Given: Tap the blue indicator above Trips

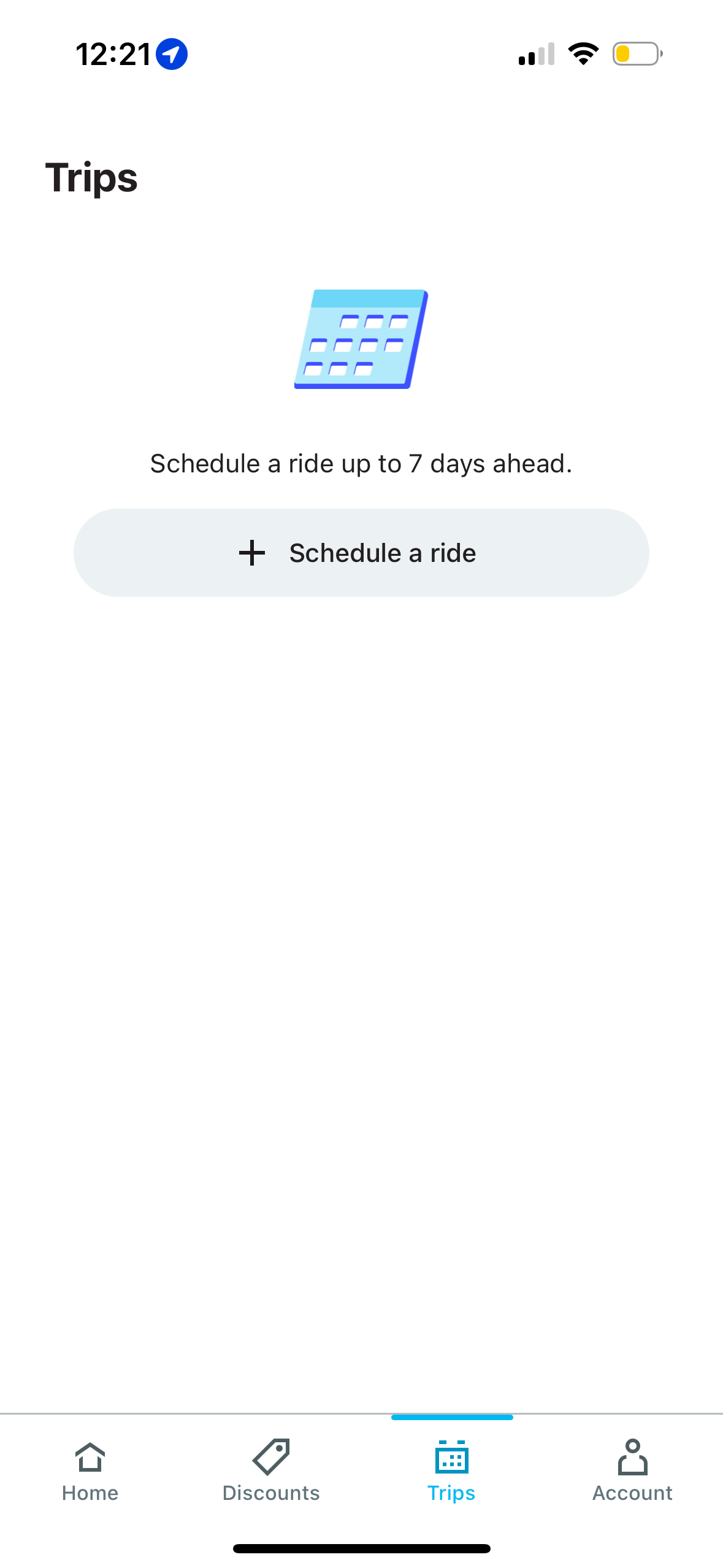Looking at the screenshot, I should [x=452, y=1418].
